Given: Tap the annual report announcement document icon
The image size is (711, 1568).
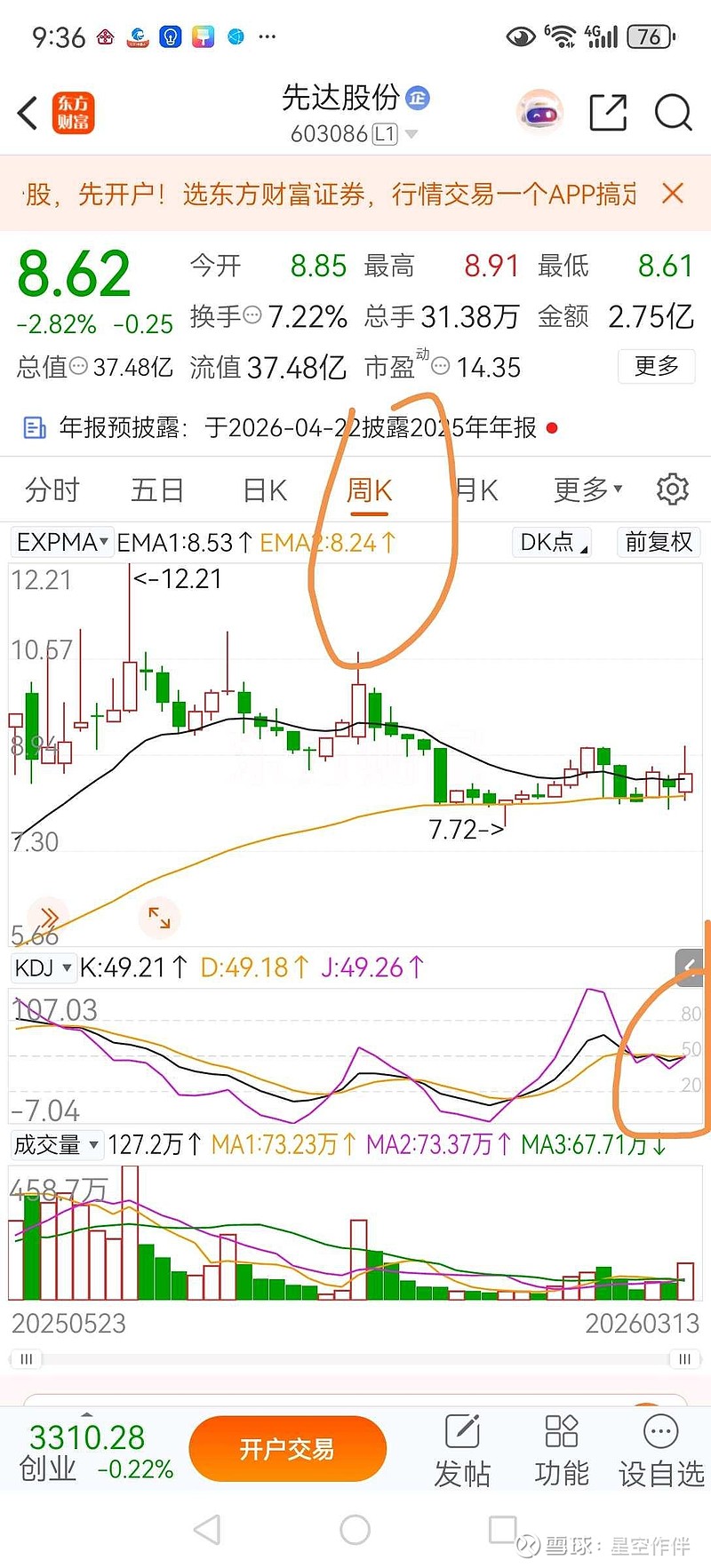Looking at the screenshot, I should pos(34,427).
